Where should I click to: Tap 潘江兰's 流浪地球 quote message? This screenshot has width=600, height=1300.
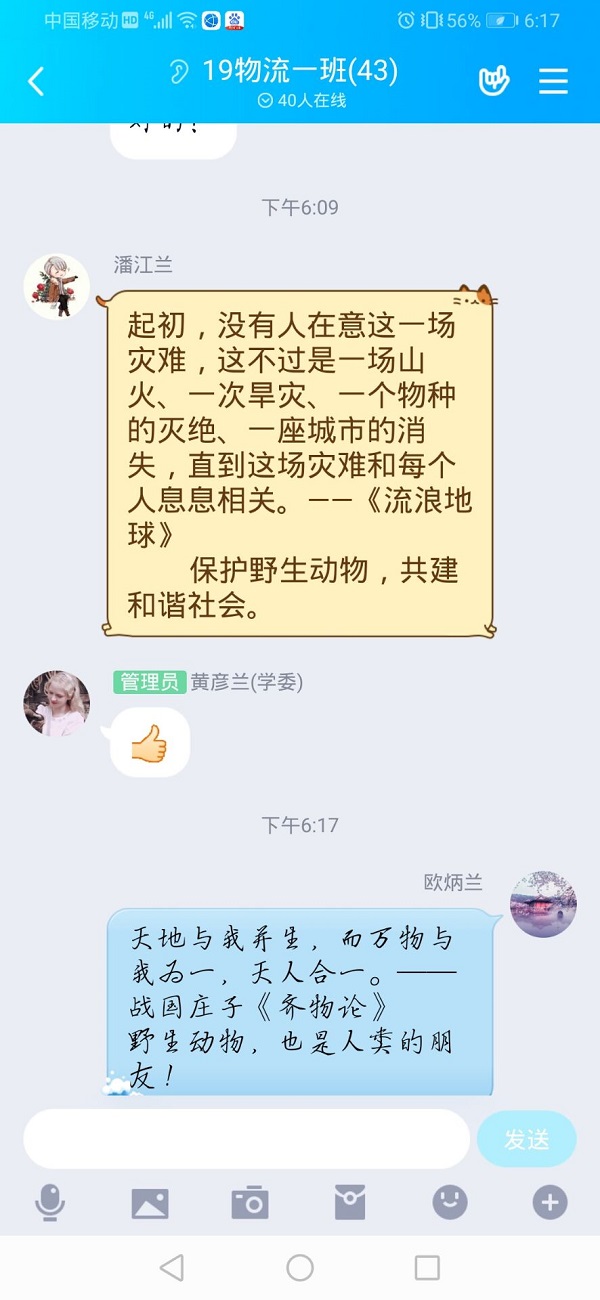click(300, 463)
